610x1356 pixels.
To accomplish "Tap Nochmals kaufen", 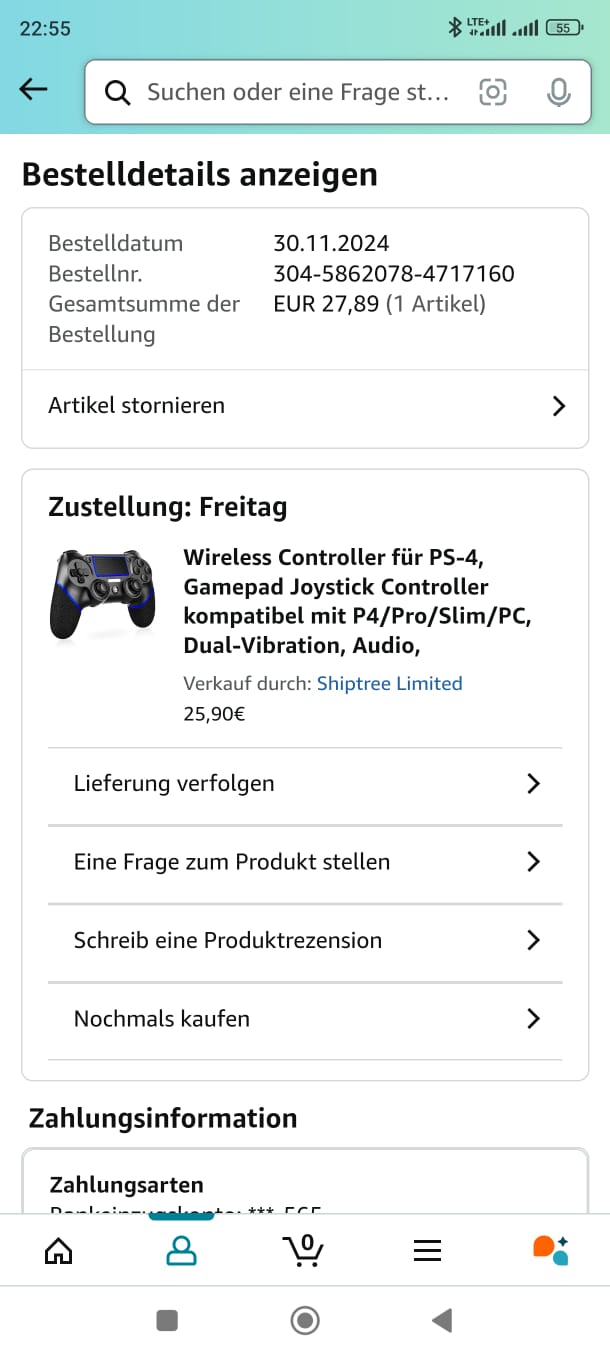I will pyautogui.click(x=305, y=1019).
